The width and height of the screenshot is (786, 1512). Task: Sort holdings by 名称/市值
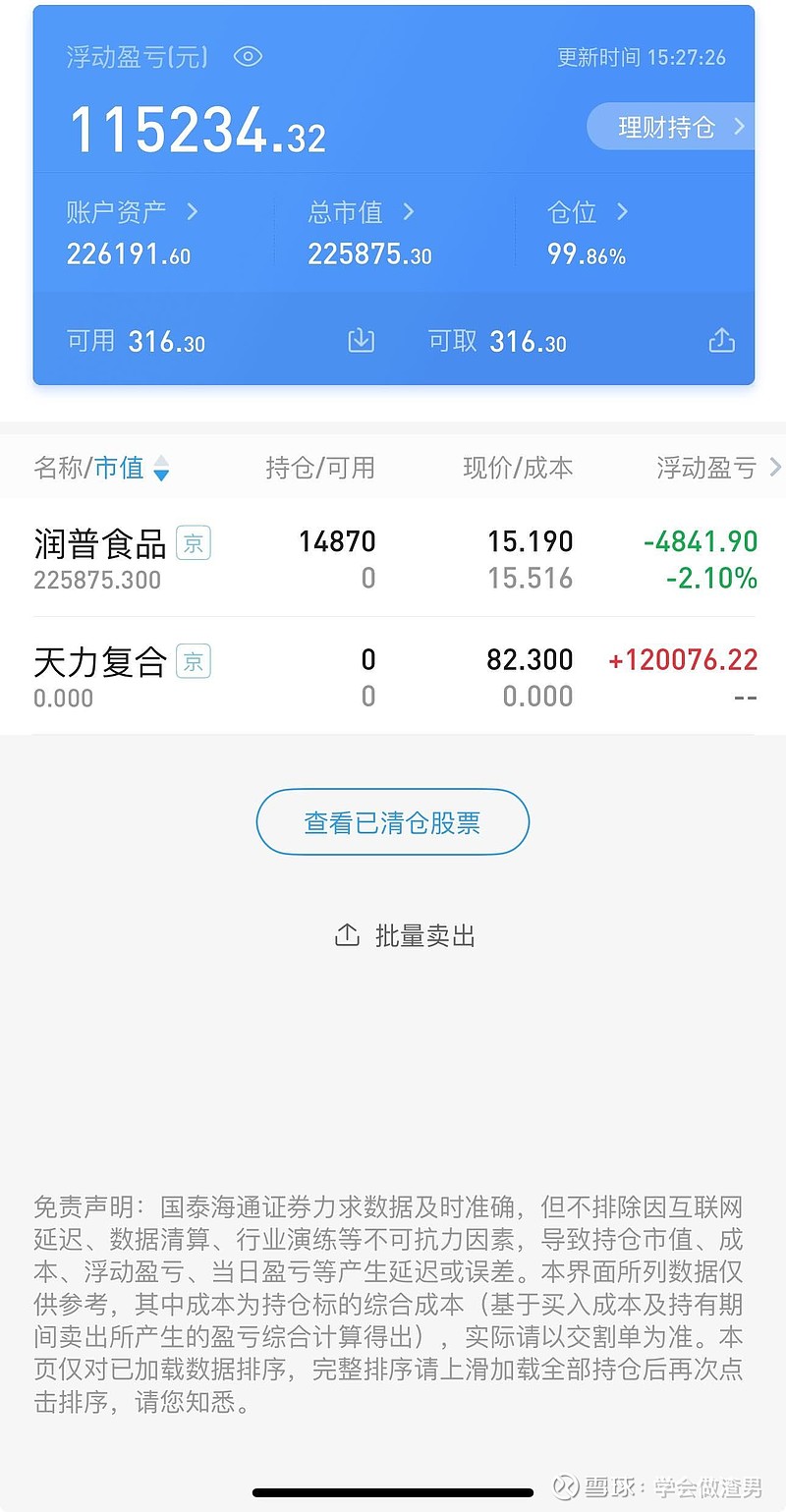tap(101, 468)
